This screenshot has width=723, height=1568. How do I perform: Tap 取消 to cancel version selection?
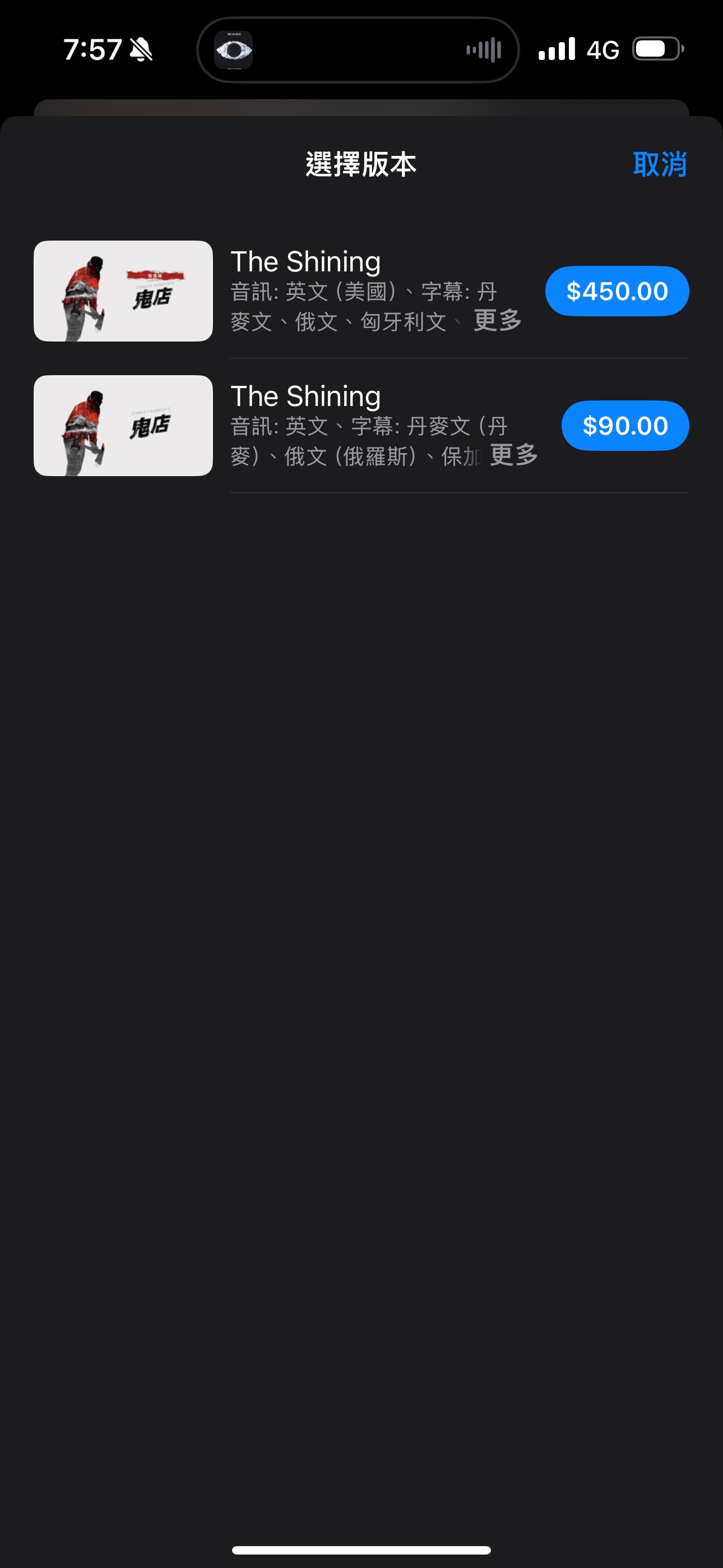pyautogui.click(x=659, y=164)
